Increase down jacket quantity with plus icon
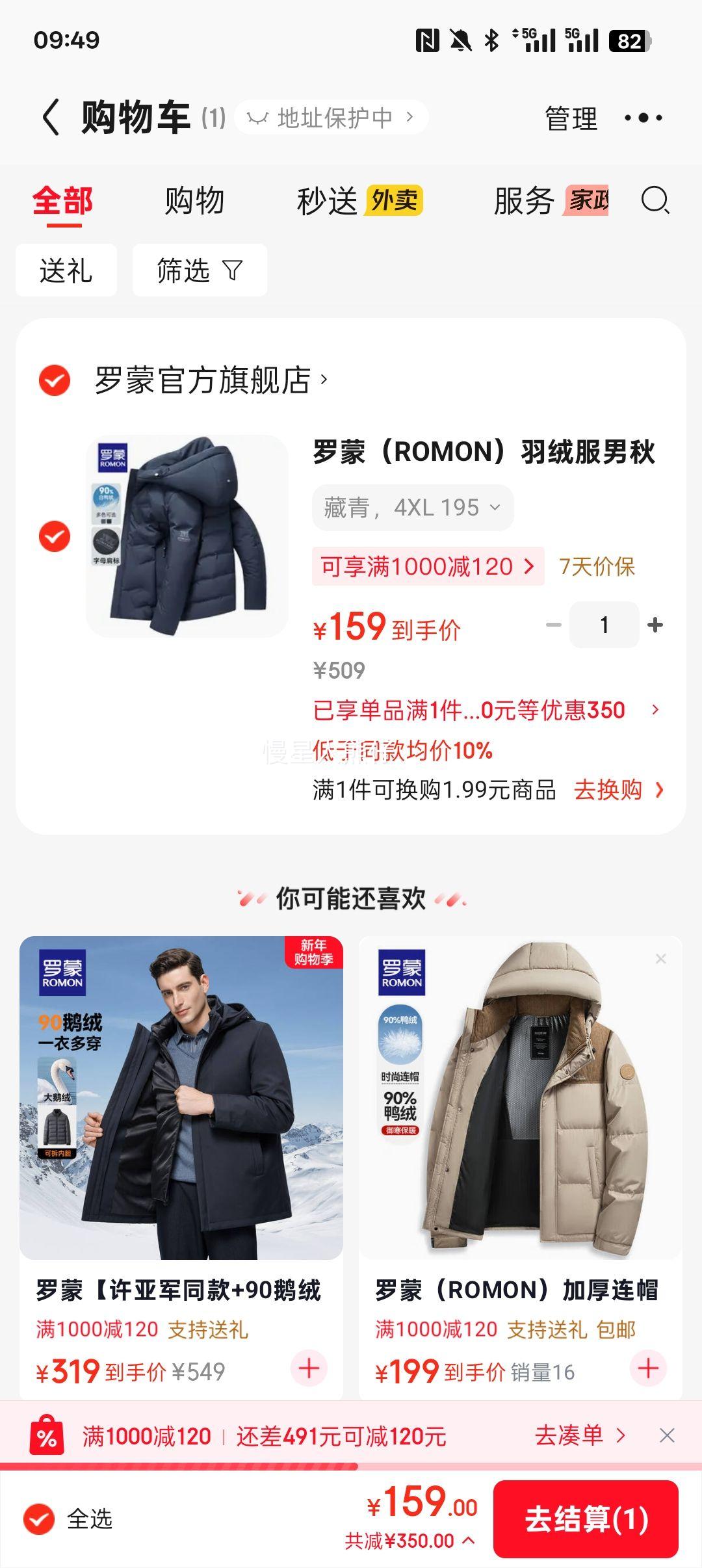This screenshot has height=1568, width=702. [654, 625]
